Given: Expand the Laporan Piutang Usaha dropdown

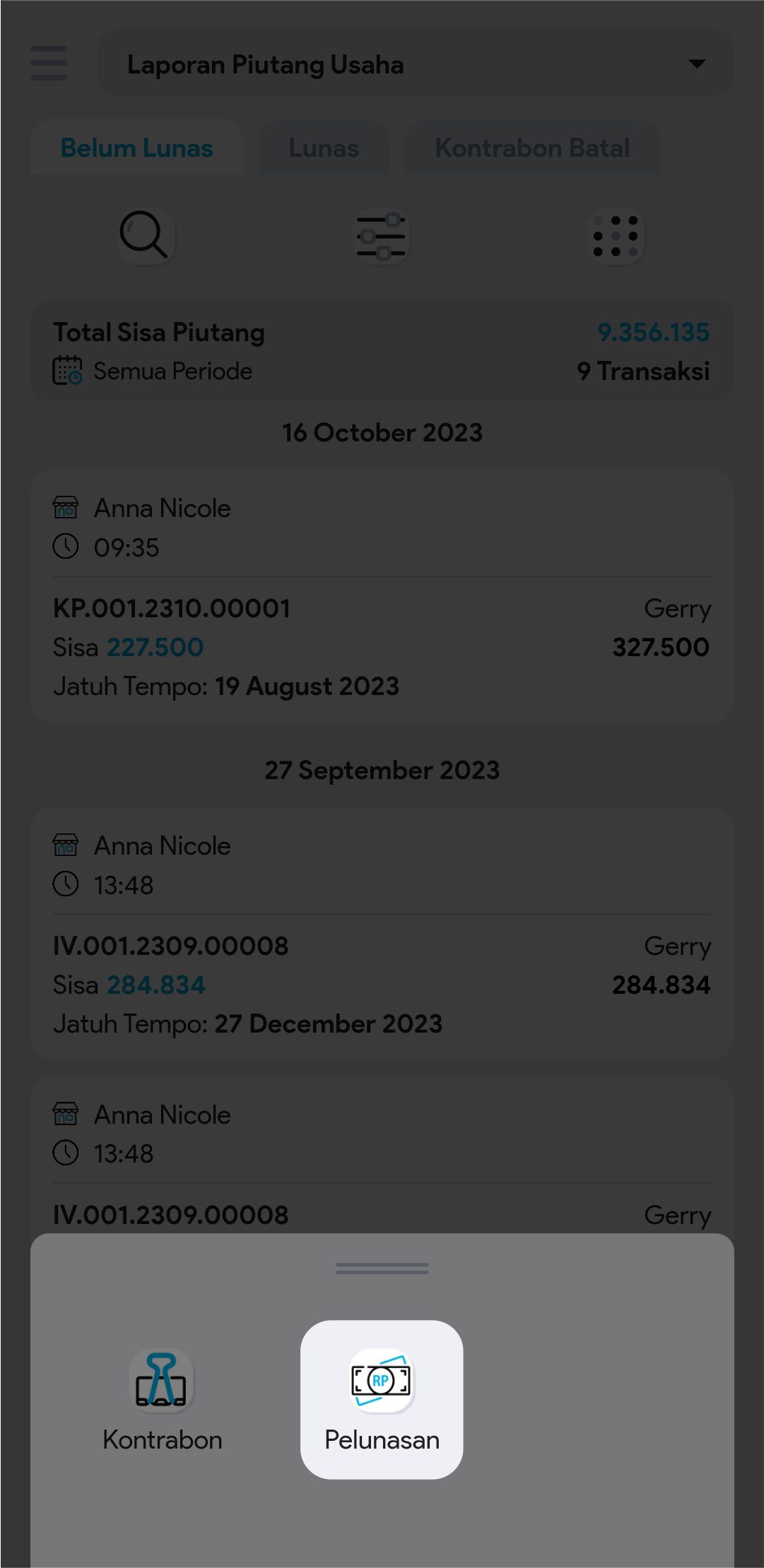Looking at the screenshot, I should (x=415, y=64).
